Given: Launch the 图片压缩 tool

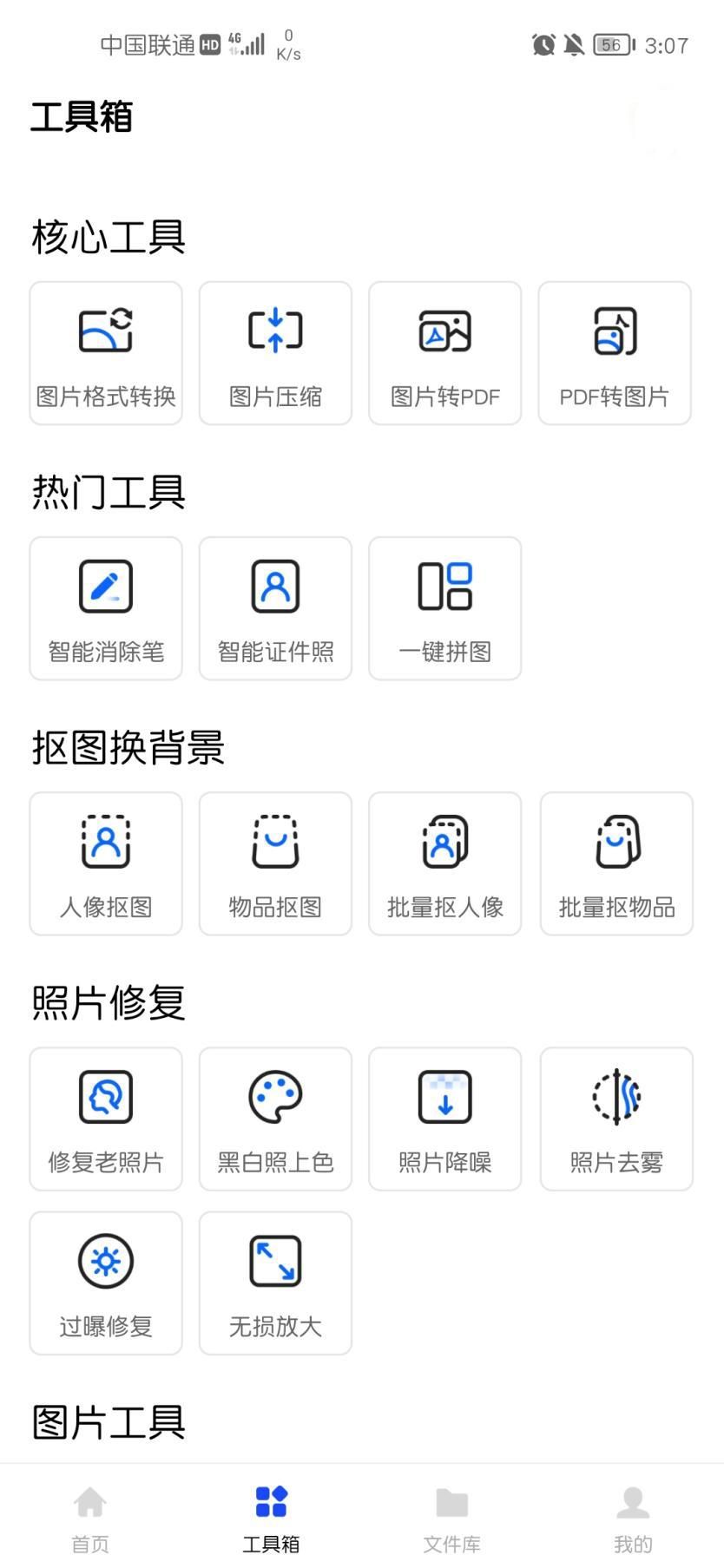Looking at the screenshot, I should [275, 353].
